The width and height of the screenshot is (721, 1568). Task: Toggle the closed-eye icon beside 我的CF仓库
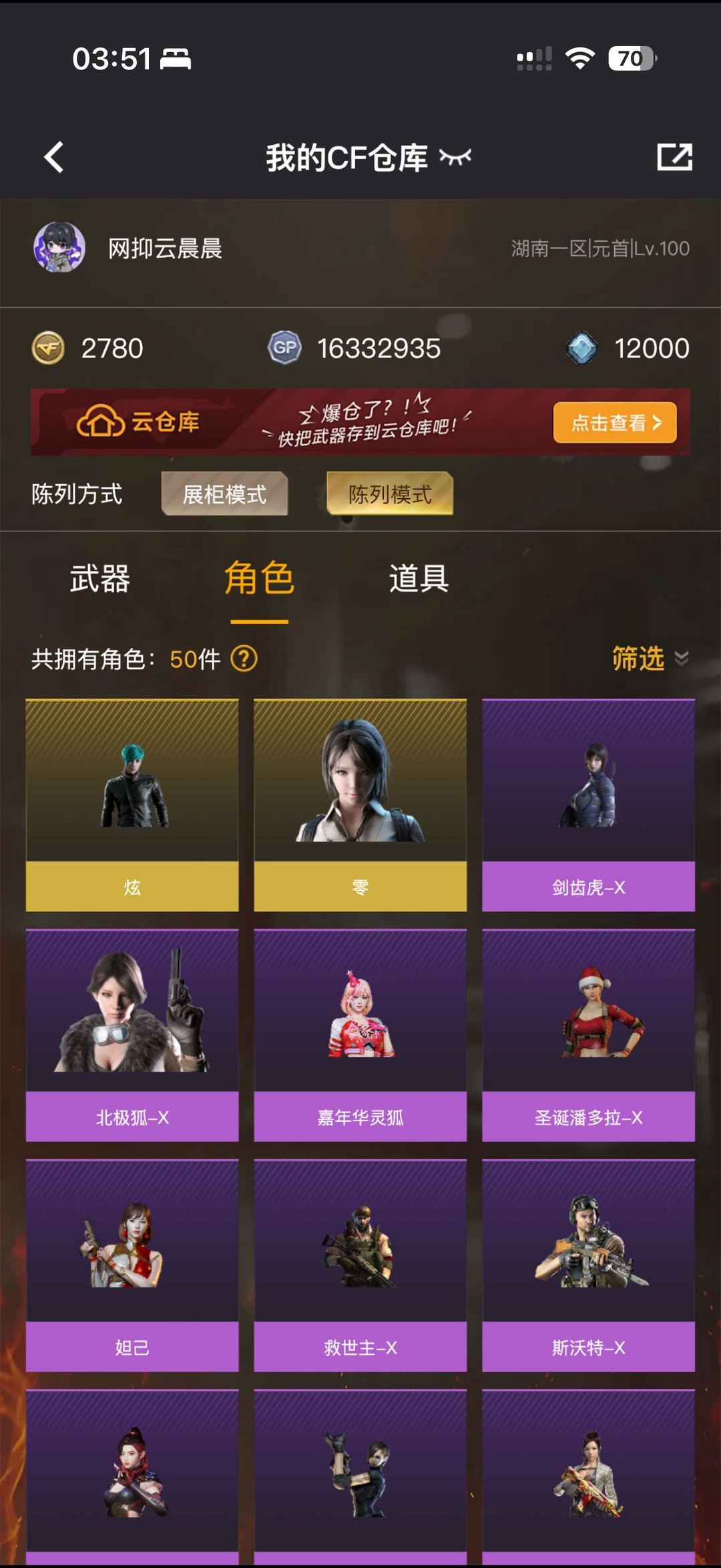click(x=454, y=158)
